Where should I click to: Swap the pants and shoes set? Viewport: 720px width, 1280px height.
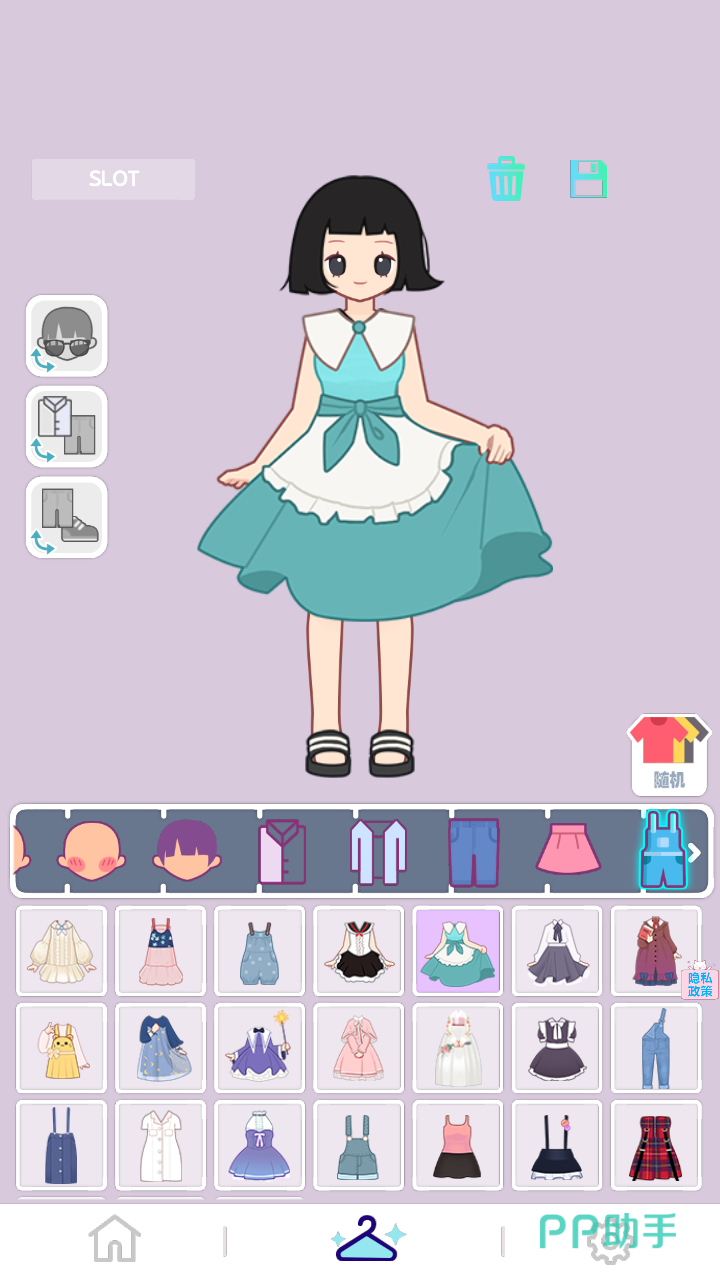pyautogui.click(x=66, y=517)
